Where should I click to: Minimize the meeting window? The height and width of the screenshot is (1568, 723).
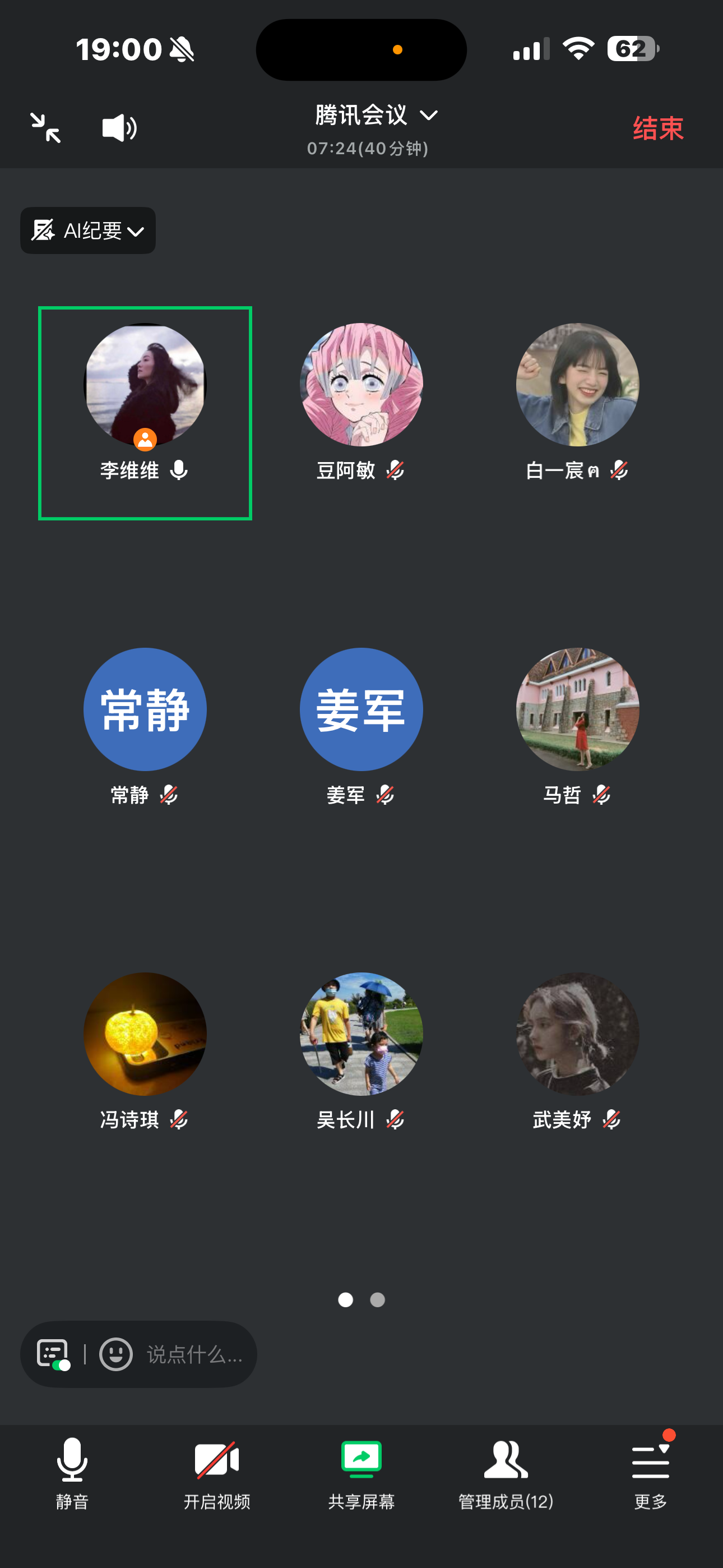tap(45, 128)
